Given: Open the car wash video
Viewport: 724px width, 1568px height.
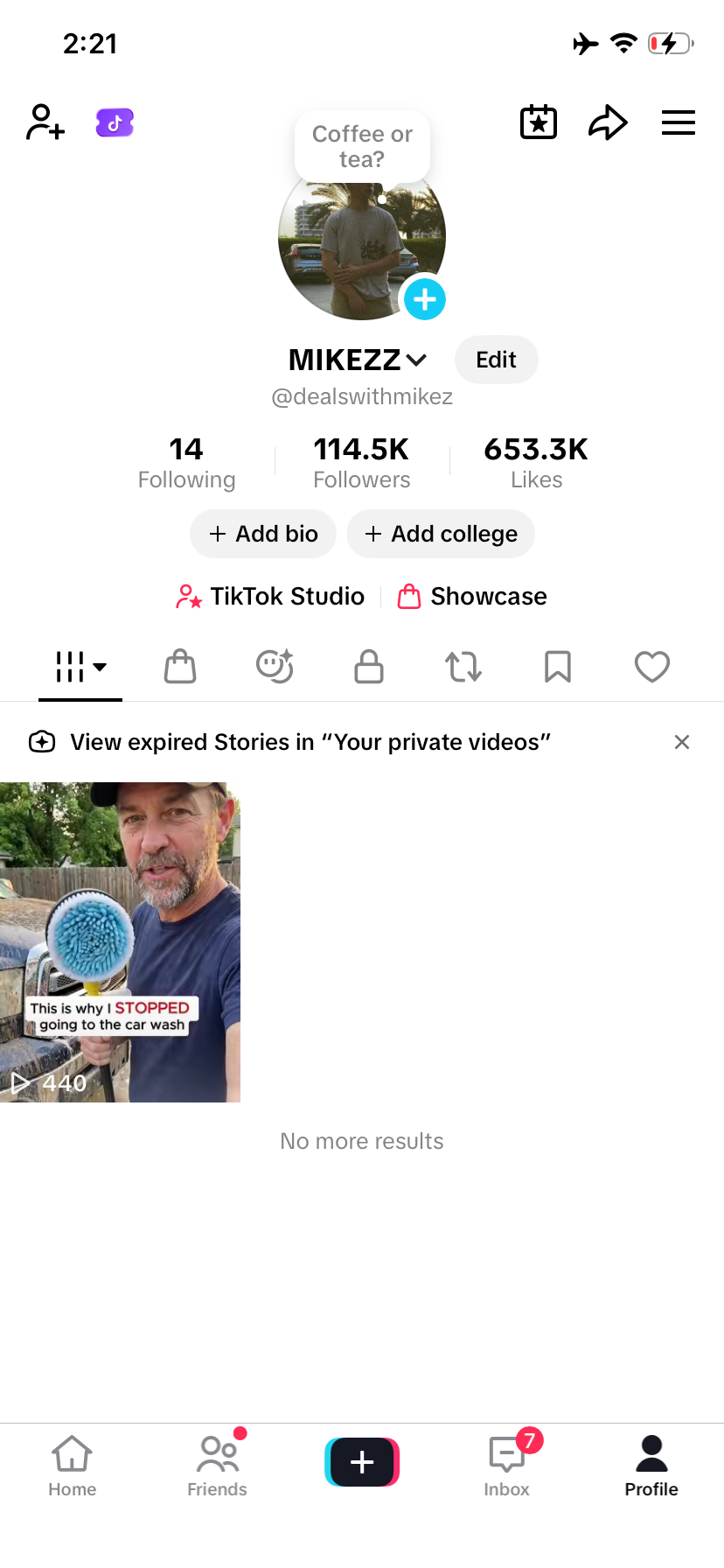Looking at the screenshot, I should tap(120, 942).
